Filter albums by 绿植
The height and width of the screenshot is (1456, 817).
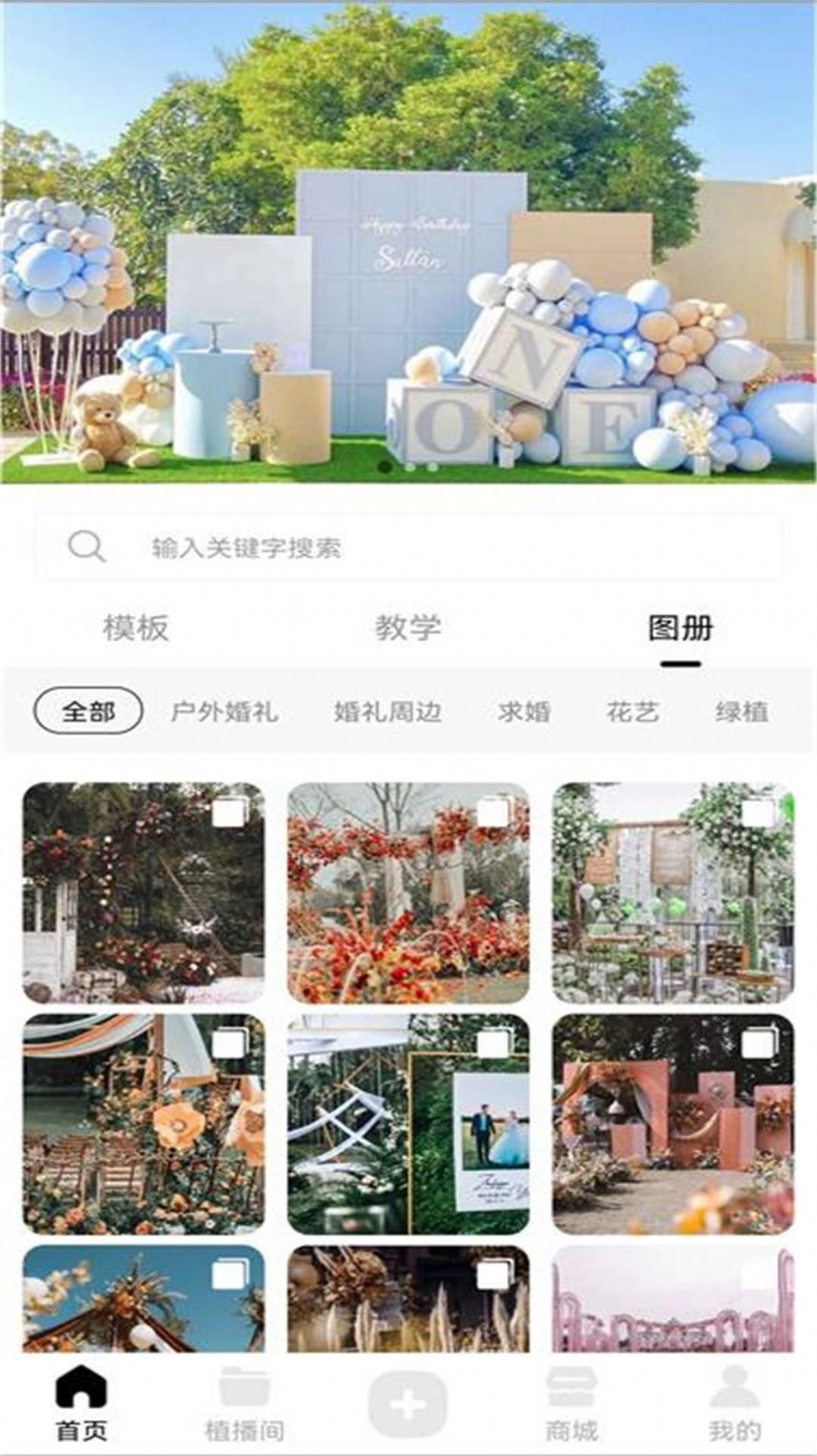coord(742,712)
